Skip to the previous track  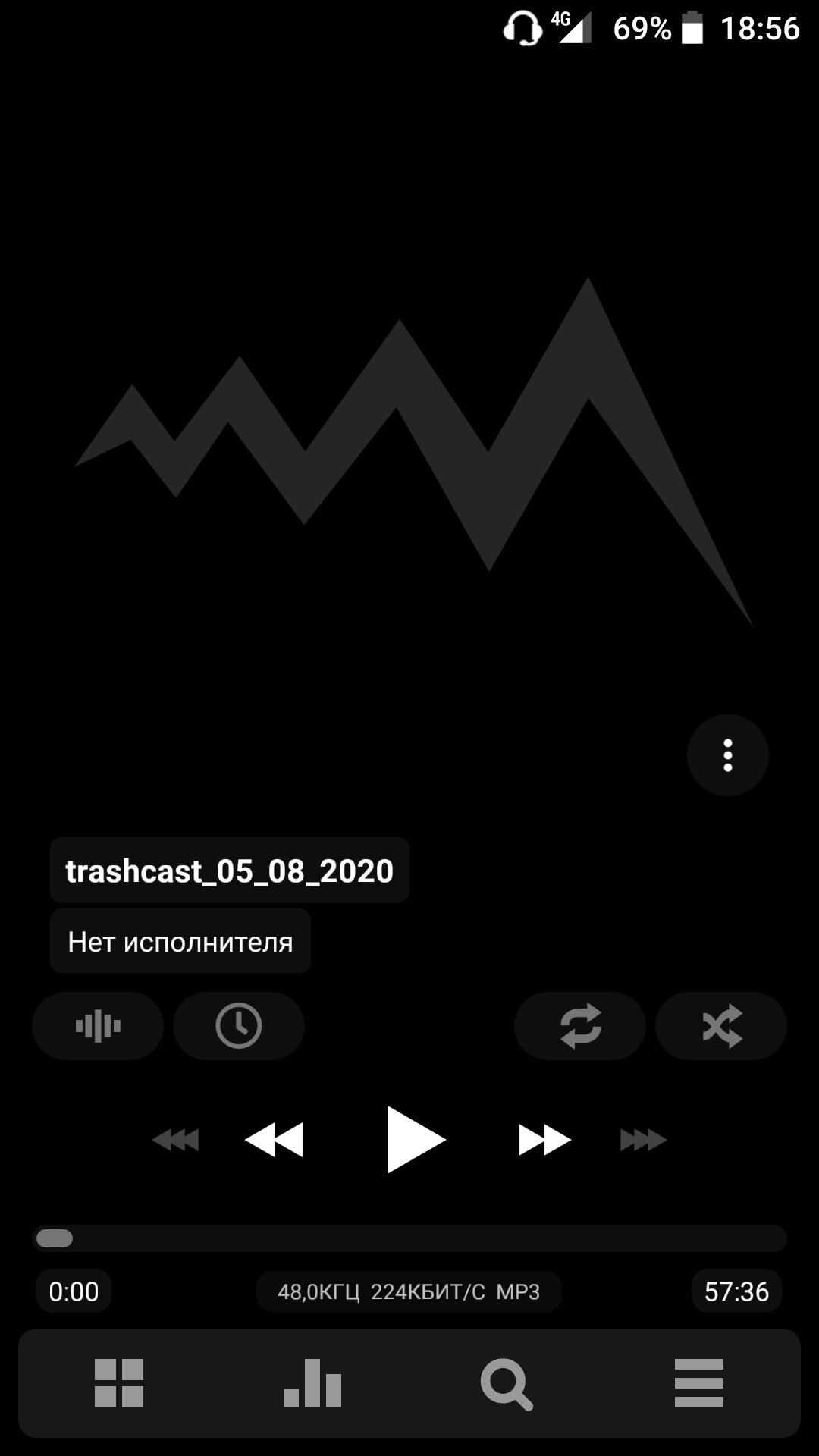click(x=274, y=1140)
